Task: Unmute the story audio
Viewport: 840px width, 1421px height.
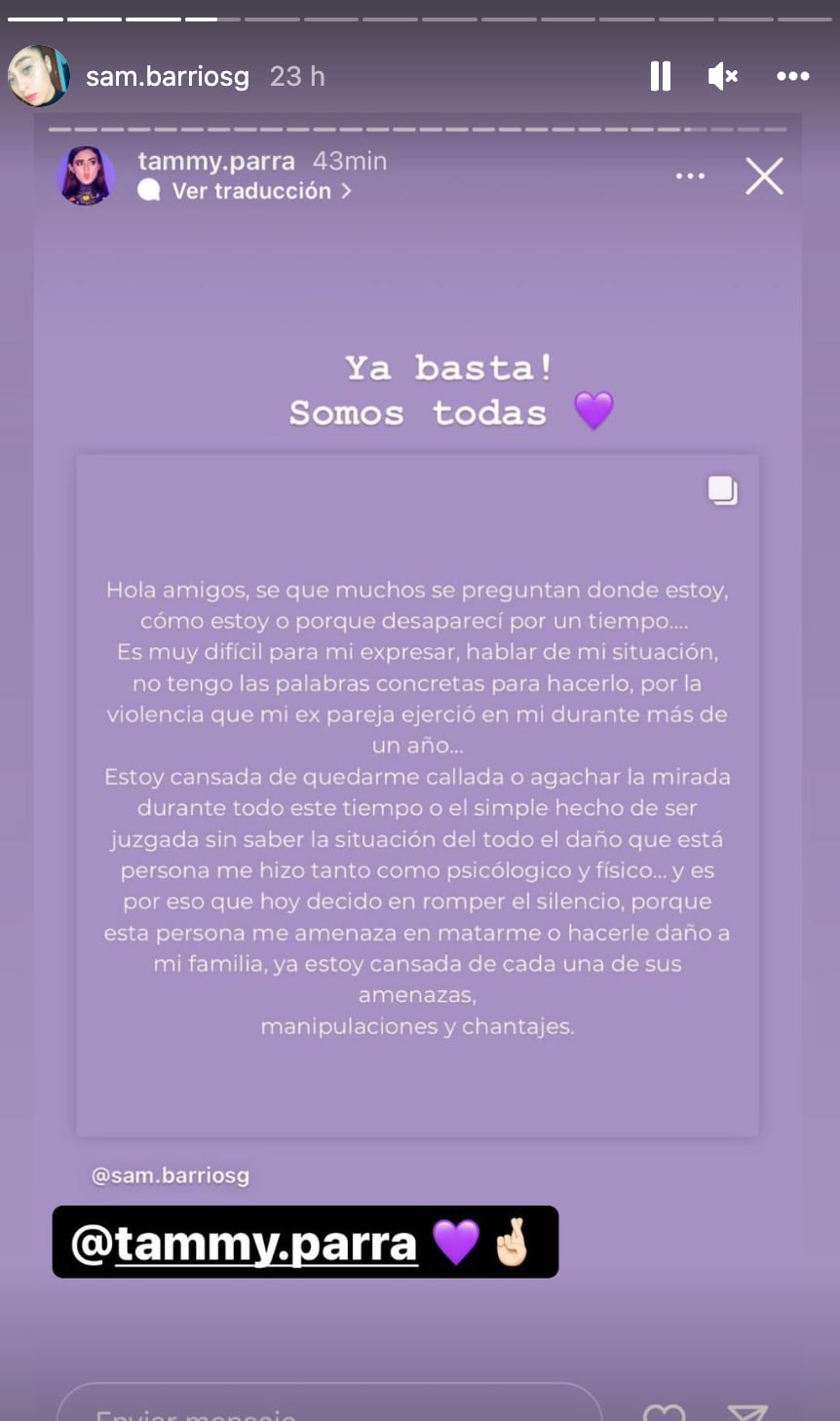Action: point(722,76)
